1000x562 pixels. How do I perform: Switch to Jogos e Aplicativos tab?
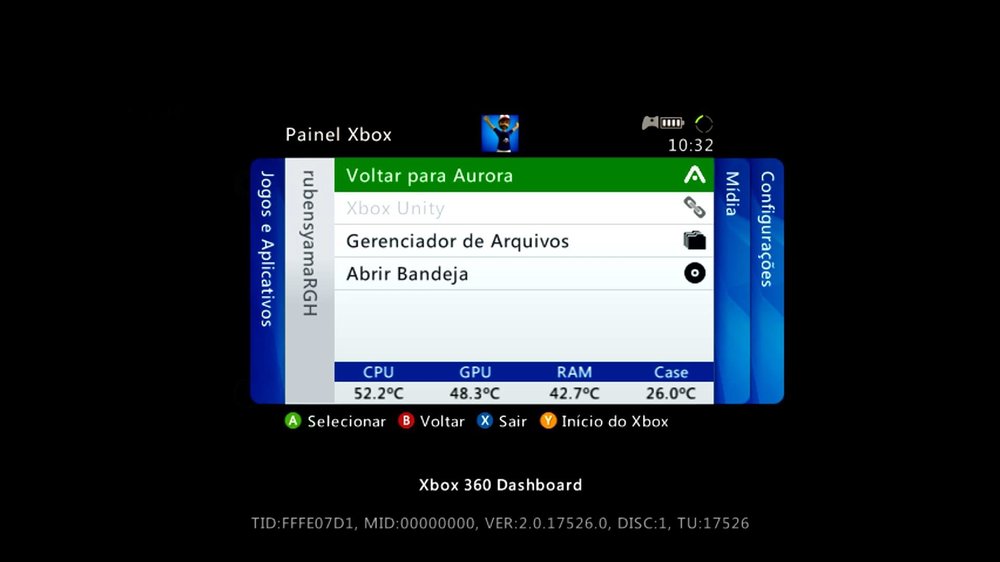point(267,250)
